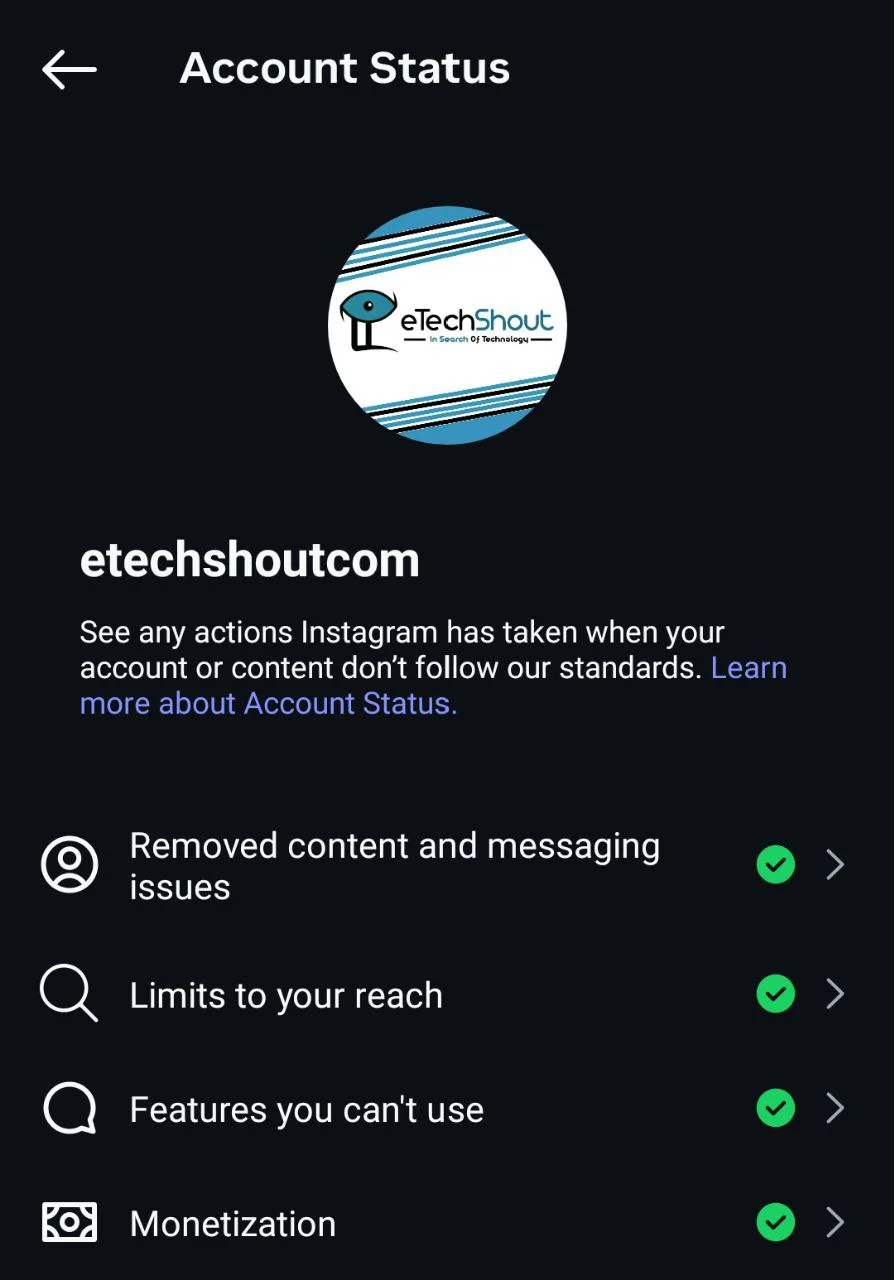Go back from Account Status

[x=69, y=69]
